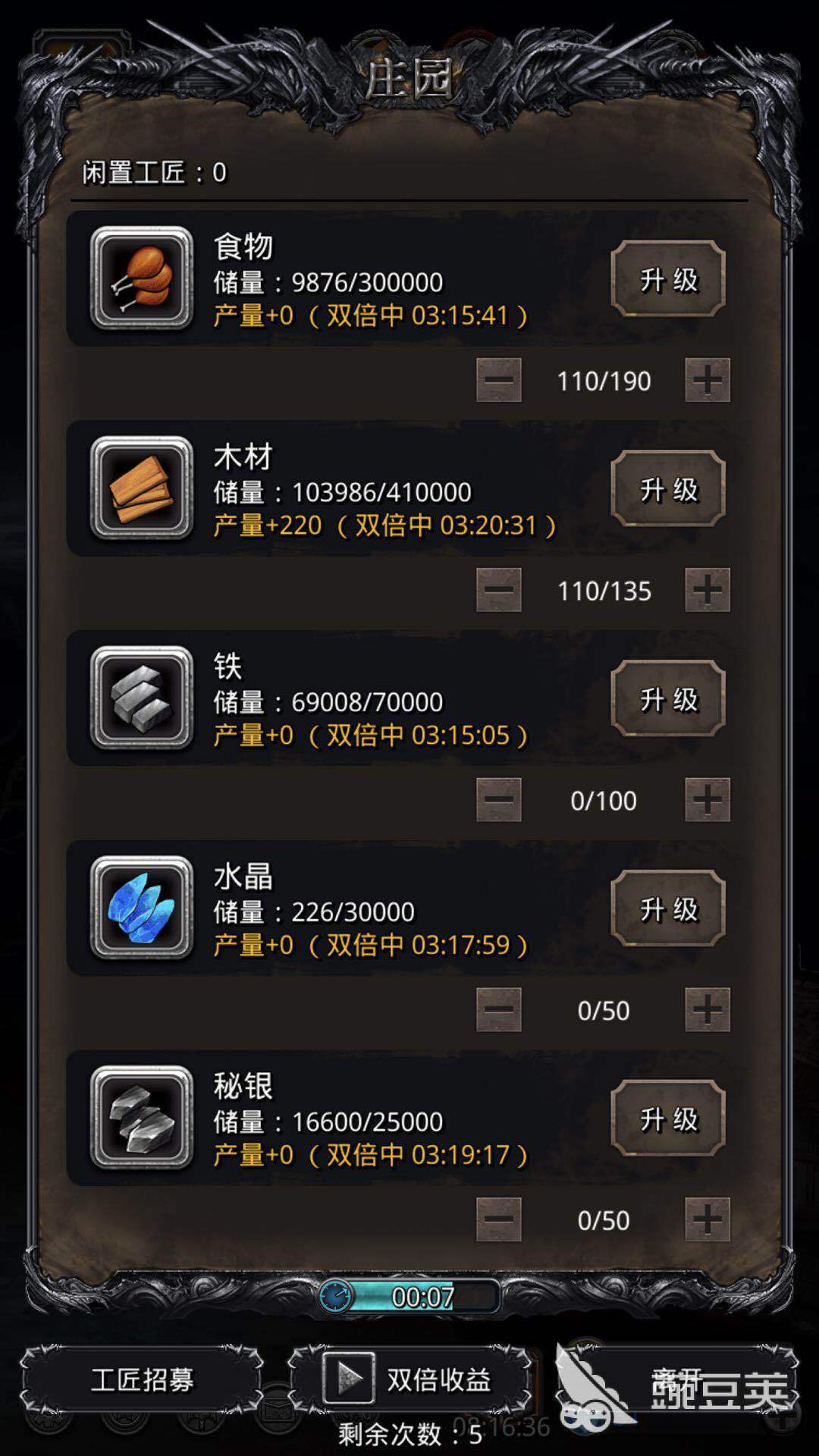Upgrade the 水晶 crystal resource
This screenshot has height=1456, width=819.
[668, 909]
